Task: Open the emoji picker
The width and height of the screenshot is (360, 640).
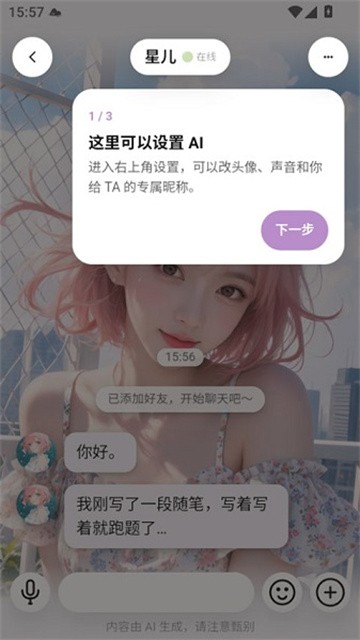Action: [282, 592]
